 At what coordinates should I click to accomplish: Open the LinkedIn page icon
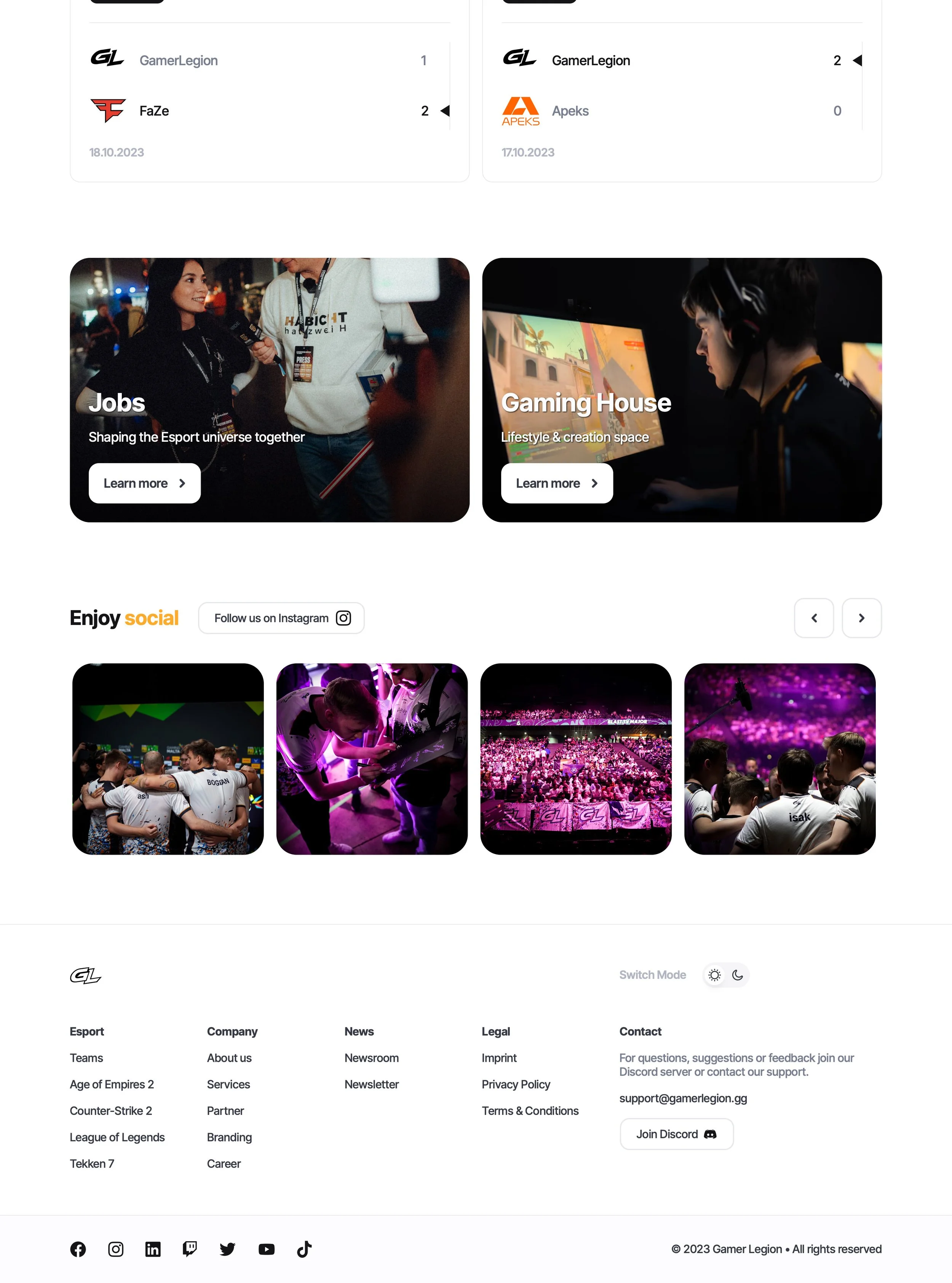coord(153,1249)
